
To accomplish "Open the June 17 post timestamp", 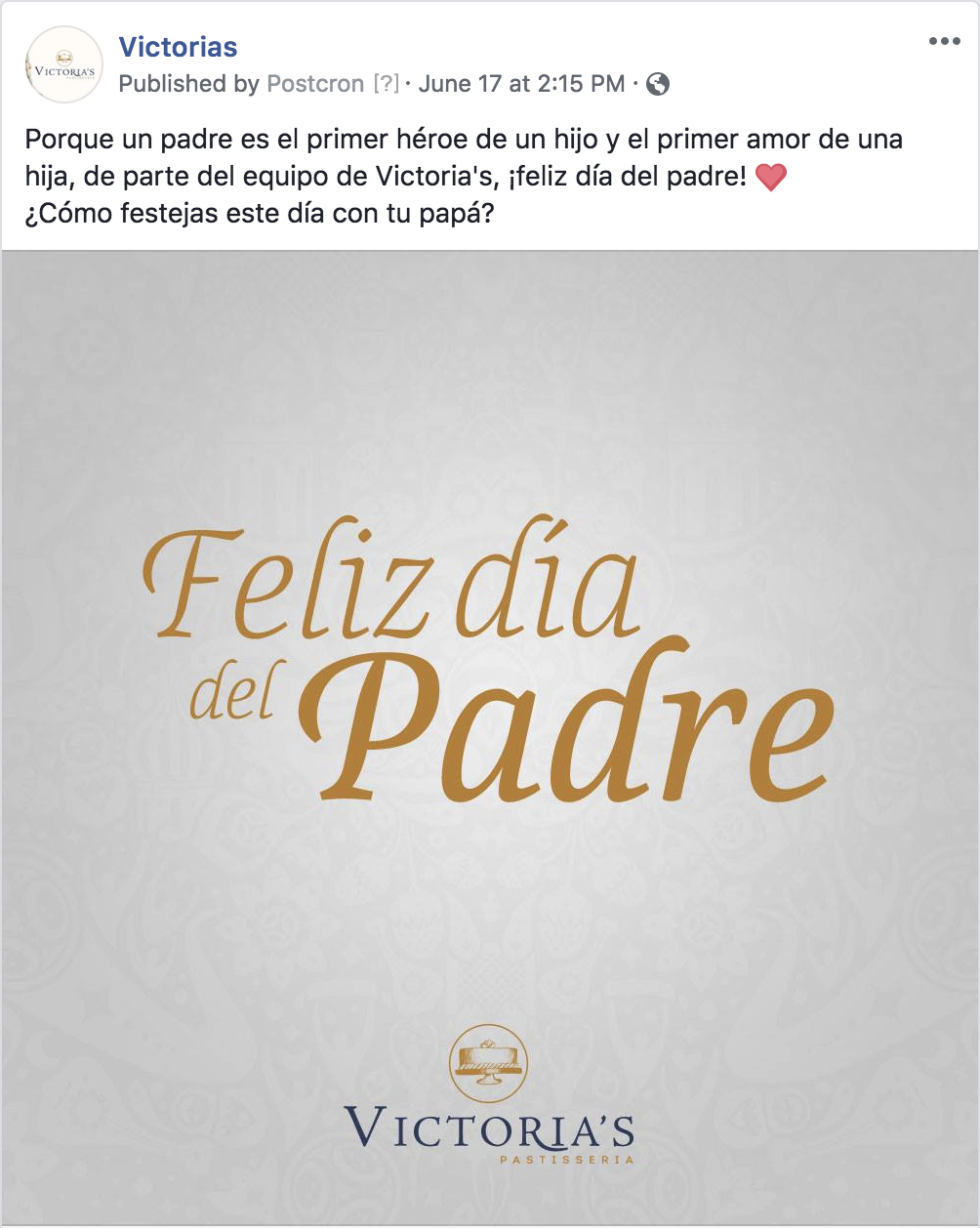I will pos(521,84).
